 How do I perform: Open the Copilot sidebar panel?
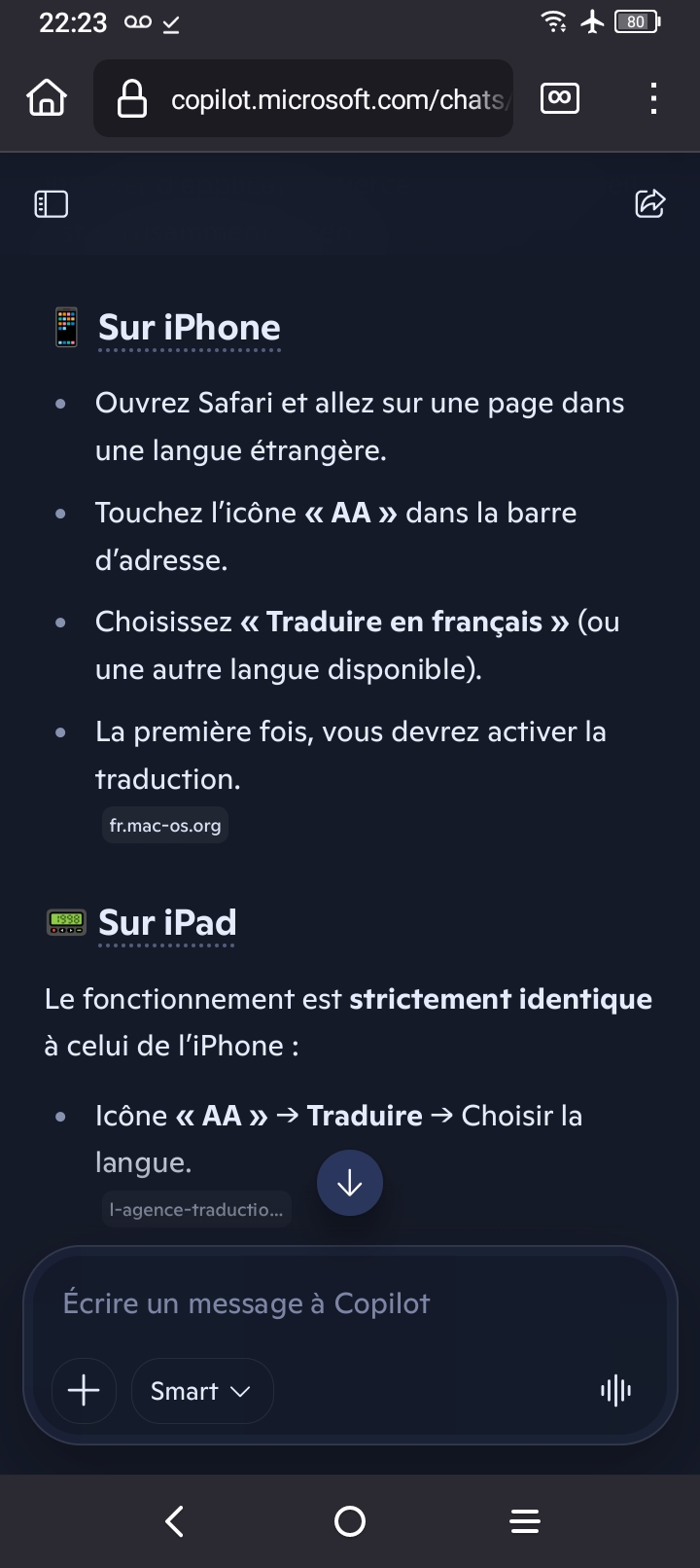point(51,203)
